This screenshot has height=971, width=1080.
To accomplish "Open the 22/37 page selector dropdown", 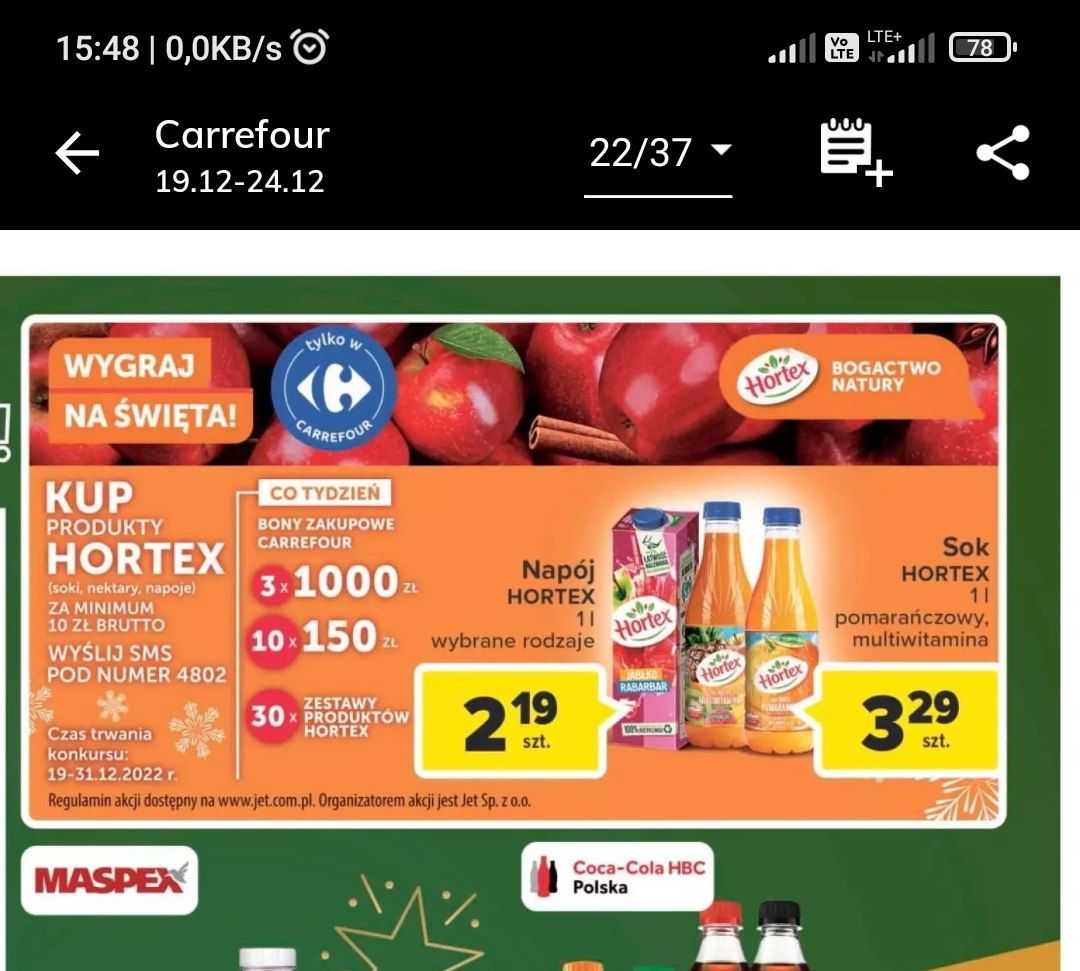I will tap(659, 154).
